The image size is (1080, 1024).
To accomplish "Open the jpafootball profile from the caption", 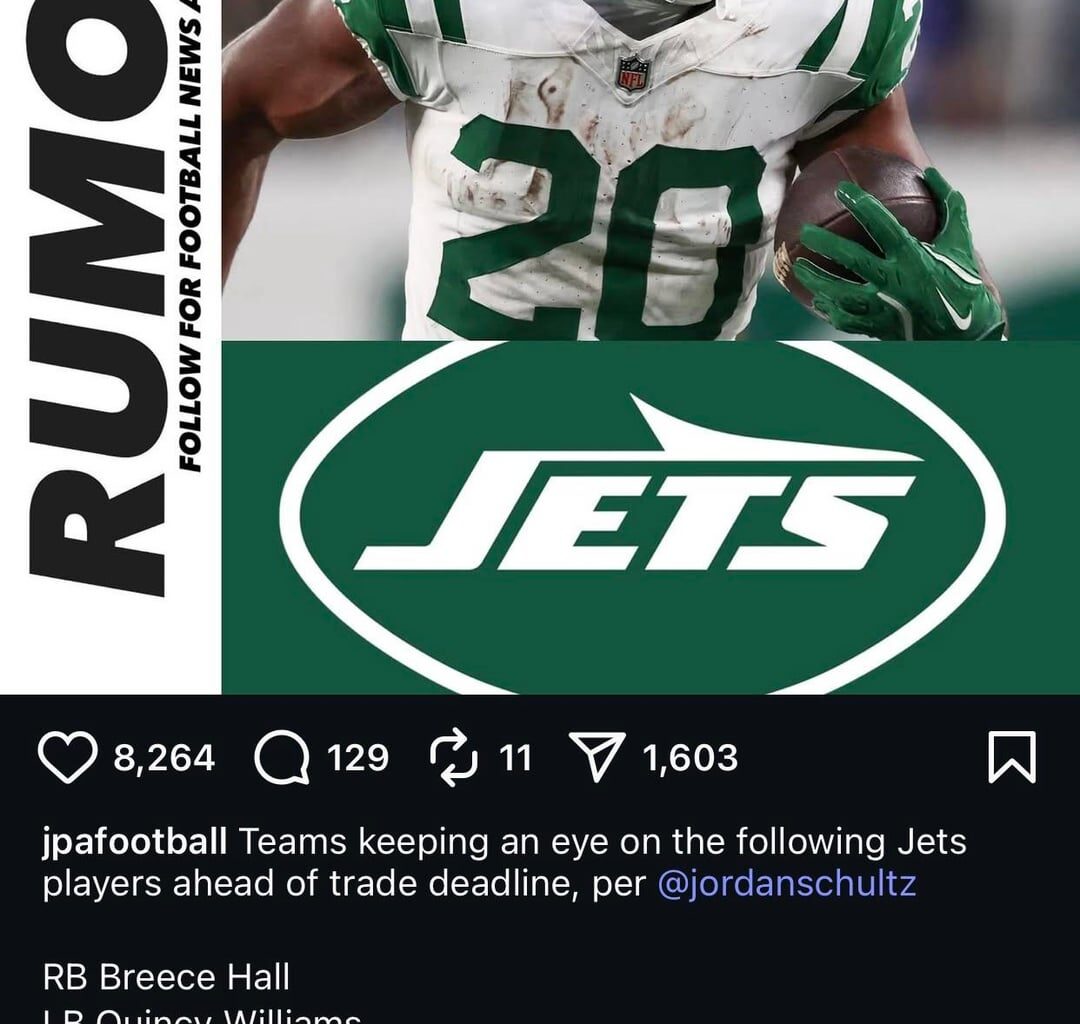I will [x=134, y=842].
